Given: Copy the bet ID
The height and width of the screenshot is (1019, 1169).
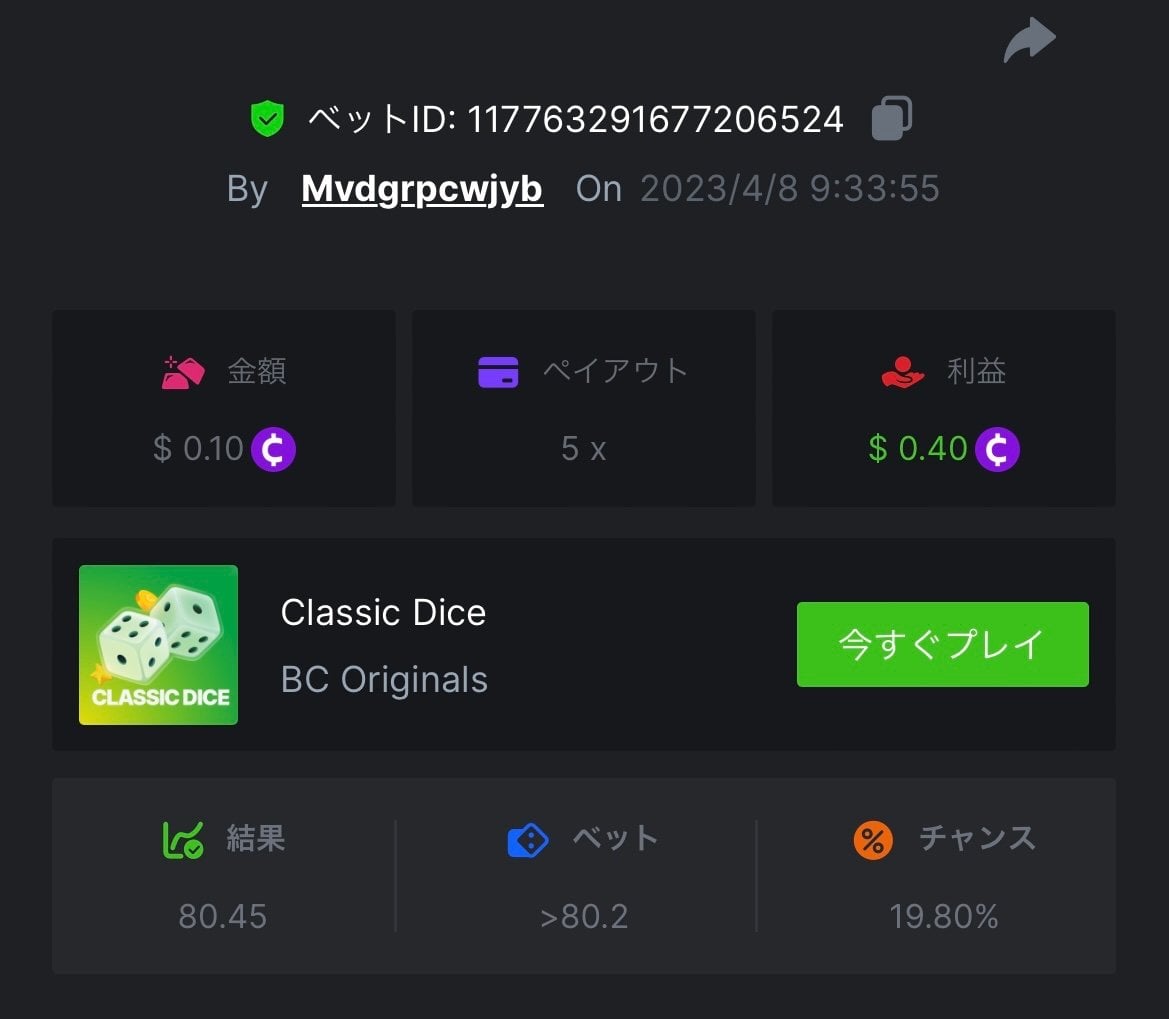Looking at the screenshot, I should click(891, 118).
